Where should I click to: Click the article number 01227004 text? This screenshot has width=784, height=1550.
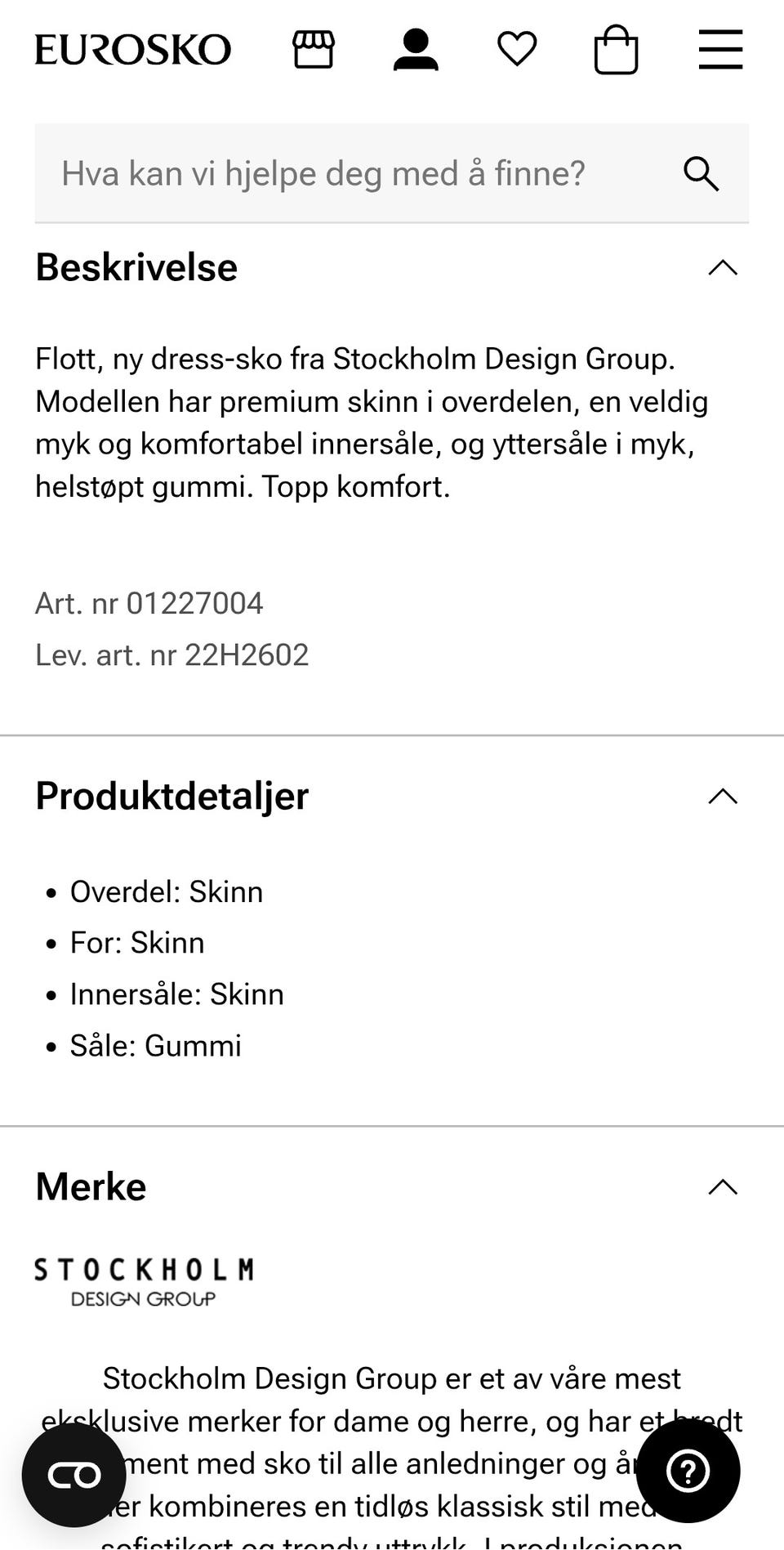click(149, 603)
